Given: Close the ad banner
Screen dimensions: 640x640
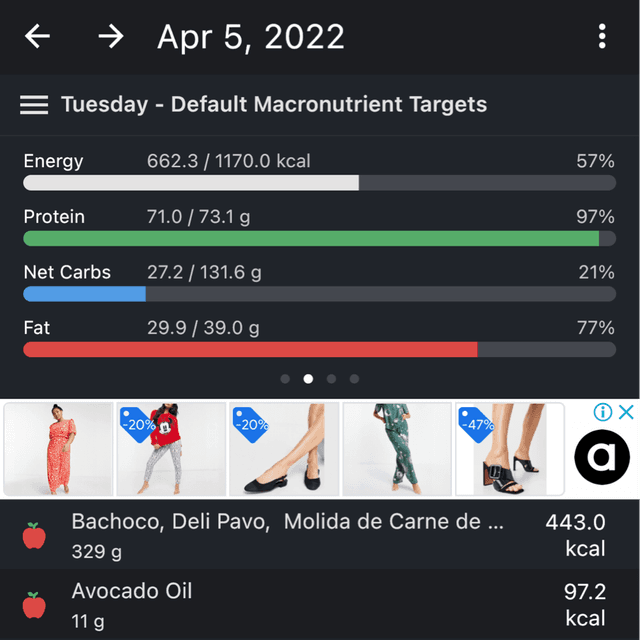Looking at the screenshot, I should (626, 412).
